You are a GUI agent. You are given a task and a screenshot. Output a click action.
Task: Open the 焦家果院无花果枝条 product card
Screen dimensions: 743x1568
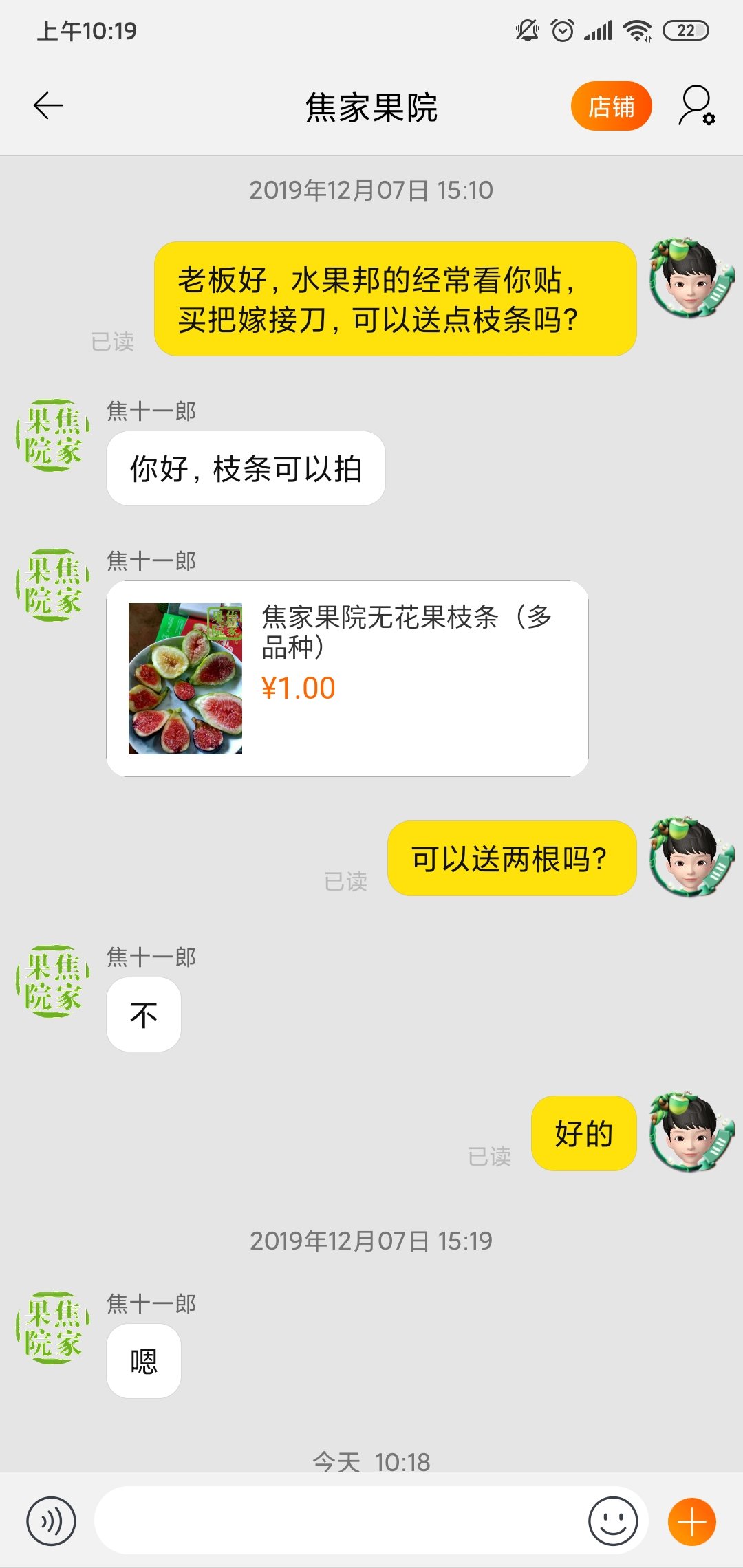click(x=347, y=679)
